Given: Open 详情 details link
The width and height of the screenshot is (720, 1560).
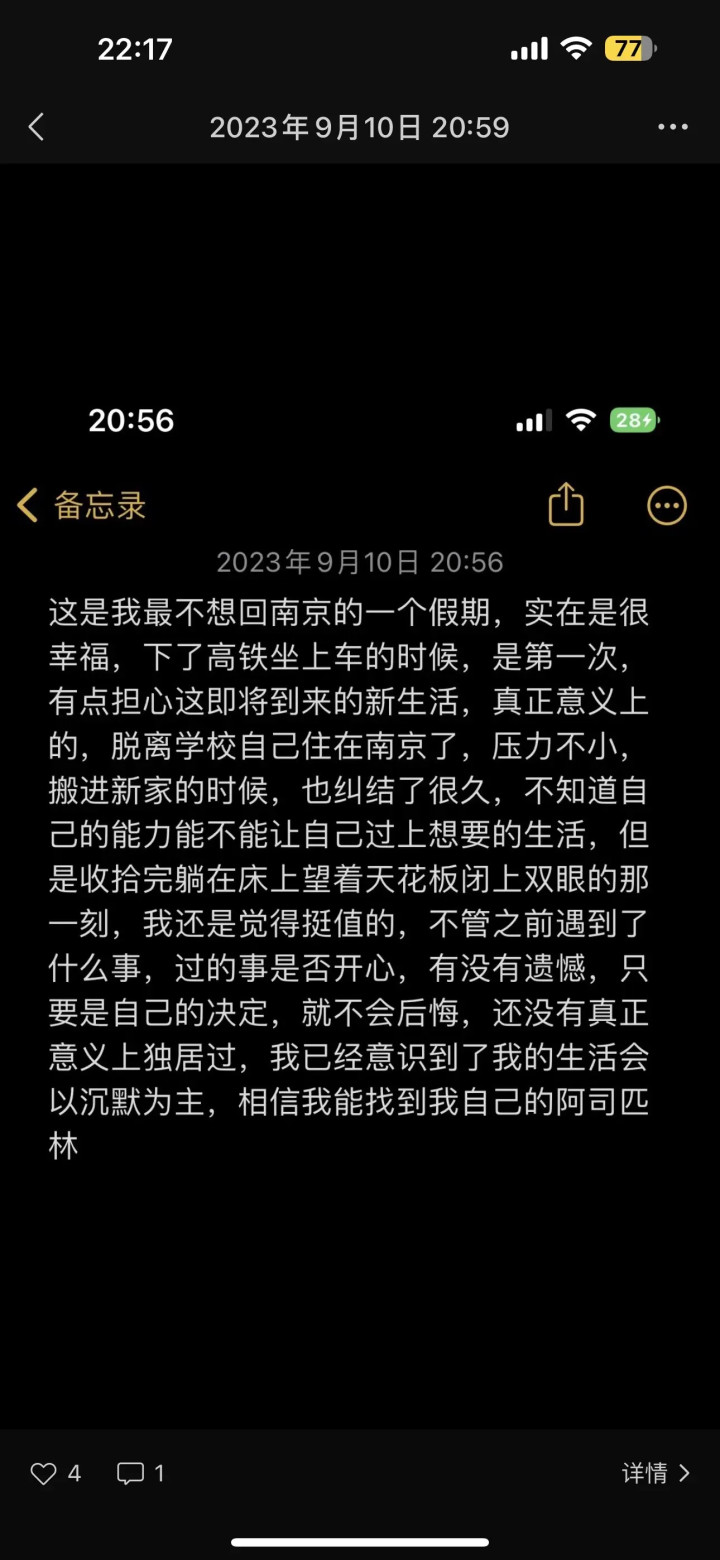Looking at the screenshot, I should [x=655, y=1473].
